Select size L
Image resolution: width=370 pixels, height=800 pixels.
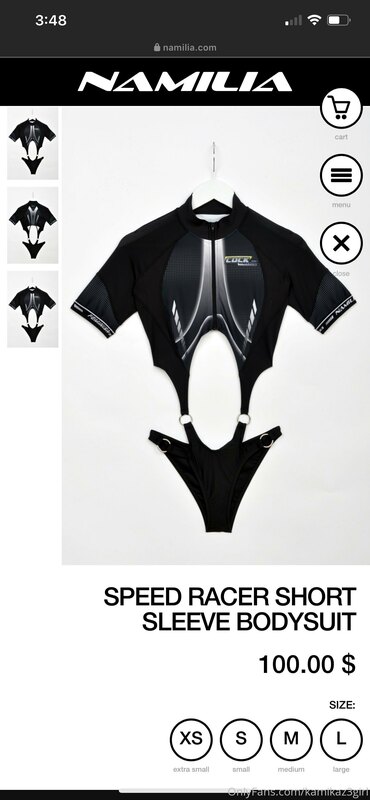[x=341, y=739]
